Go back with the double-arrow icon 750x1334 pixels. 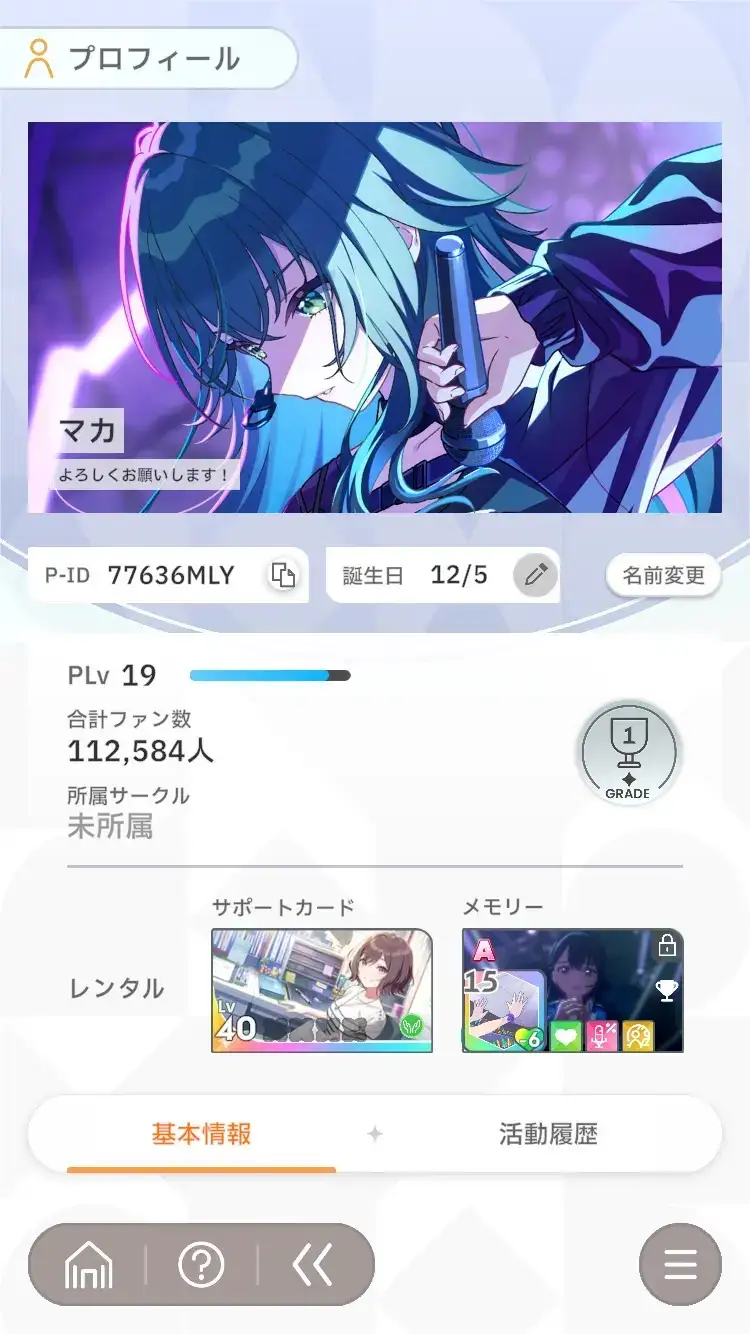coord(312,1266)
